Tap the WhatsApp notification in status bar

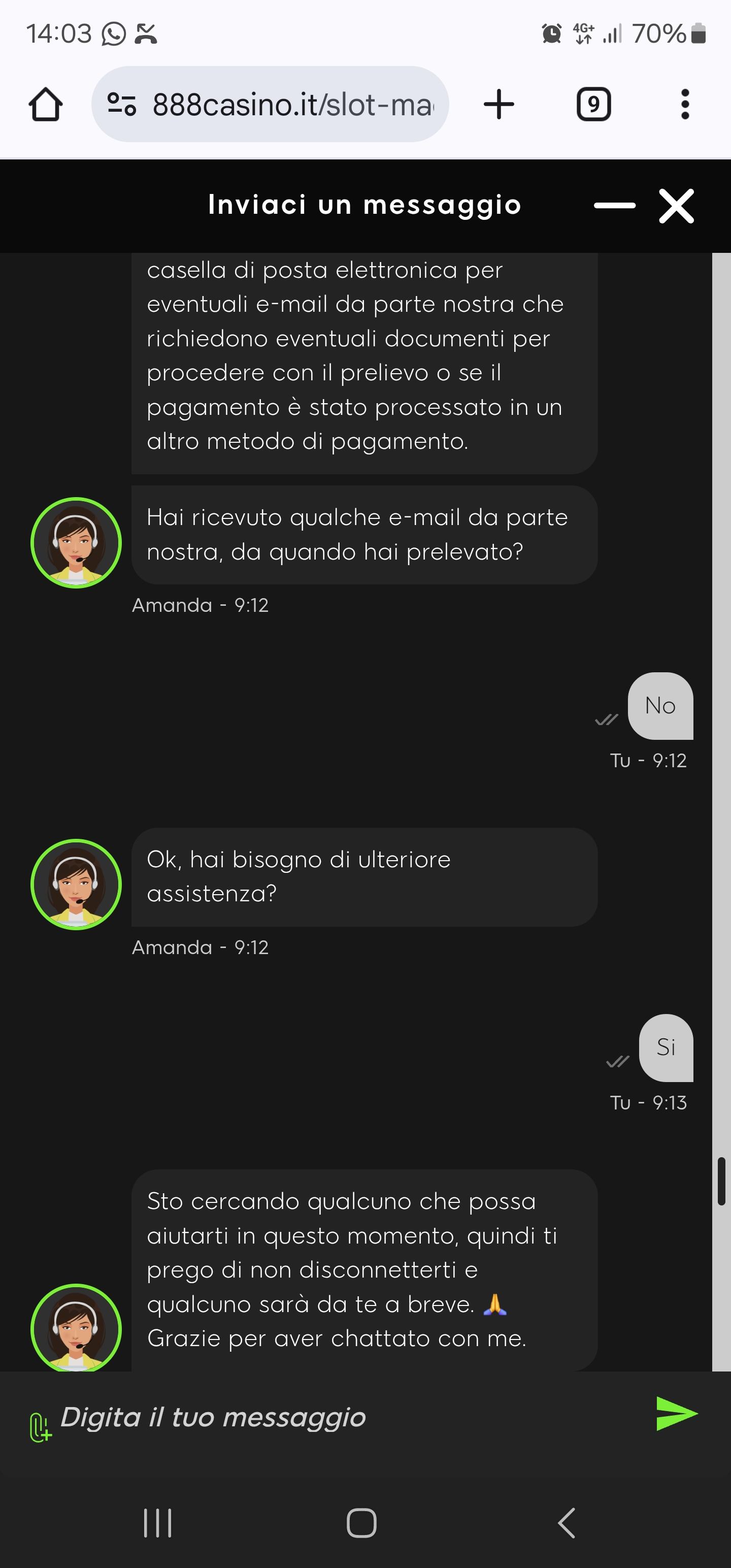[113, 34]
